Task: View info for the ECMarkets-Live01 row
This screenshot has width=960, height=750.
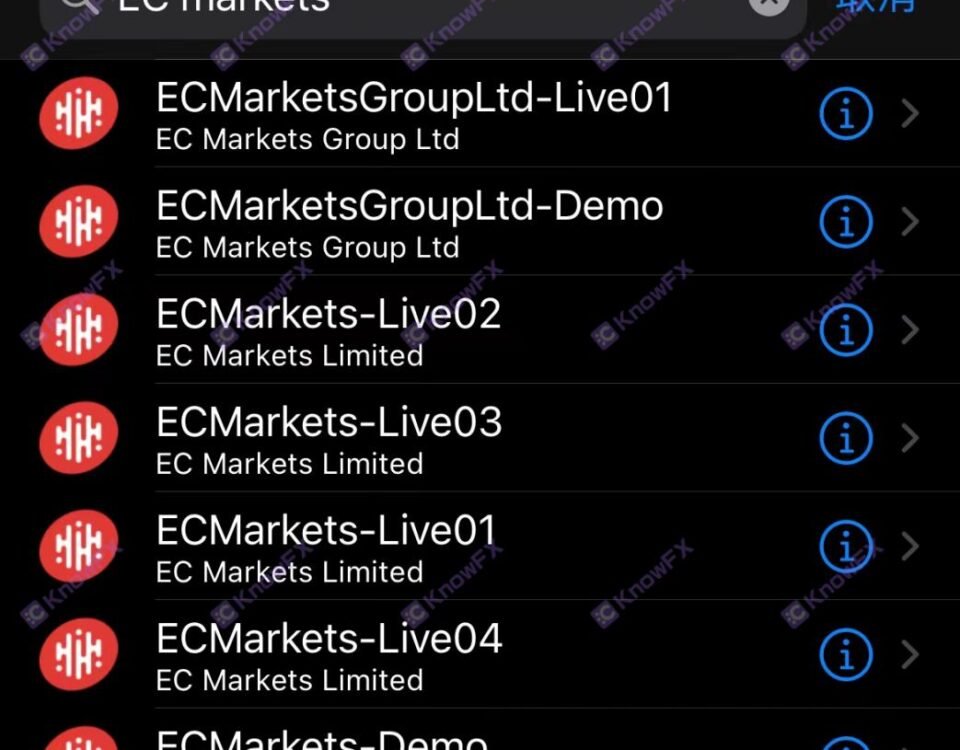Action: [x=846, y=546]
